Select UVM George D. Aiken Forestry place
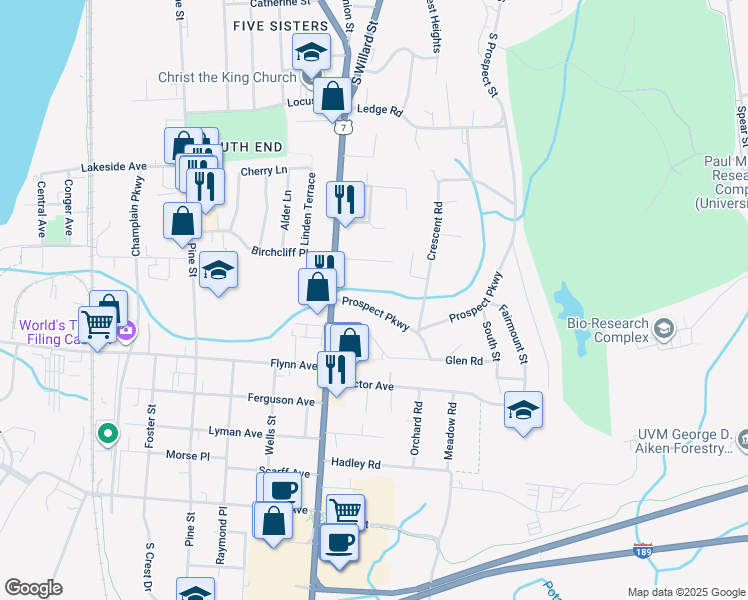Screen dimensions: 748x600 [683, 442]
